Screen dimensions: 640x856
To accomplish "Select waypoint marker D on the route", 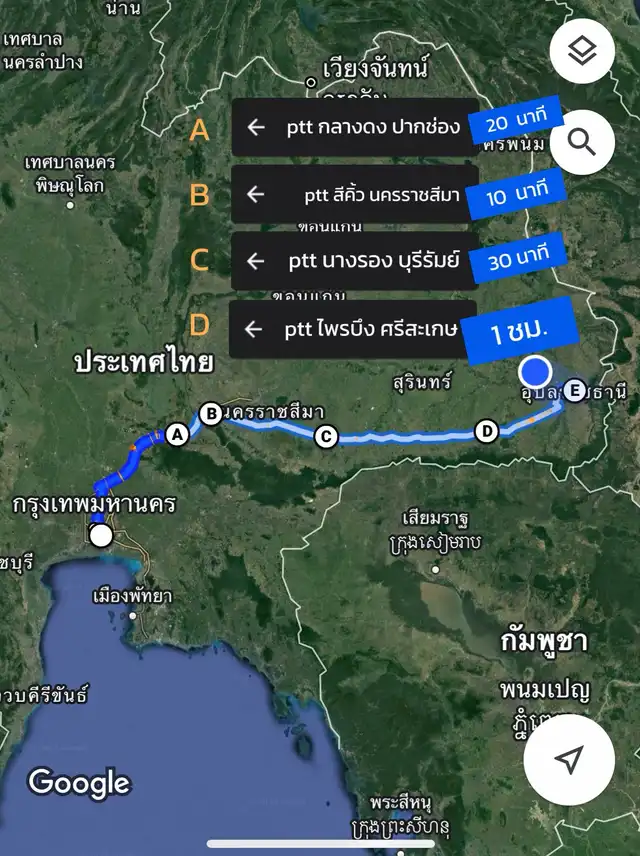I will (487, 431).
